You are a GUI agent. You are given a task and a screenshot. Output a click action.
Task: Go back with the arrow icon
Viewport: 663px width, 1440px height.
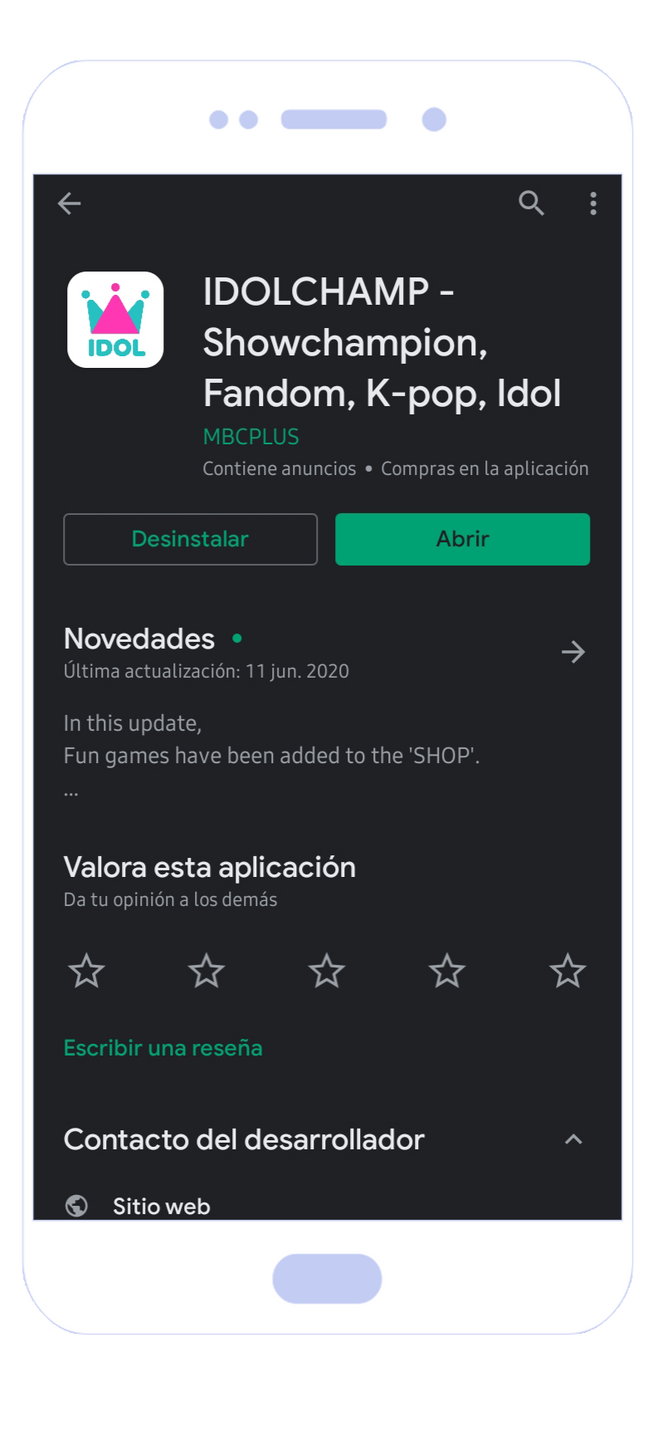click(x=69, y=204)
